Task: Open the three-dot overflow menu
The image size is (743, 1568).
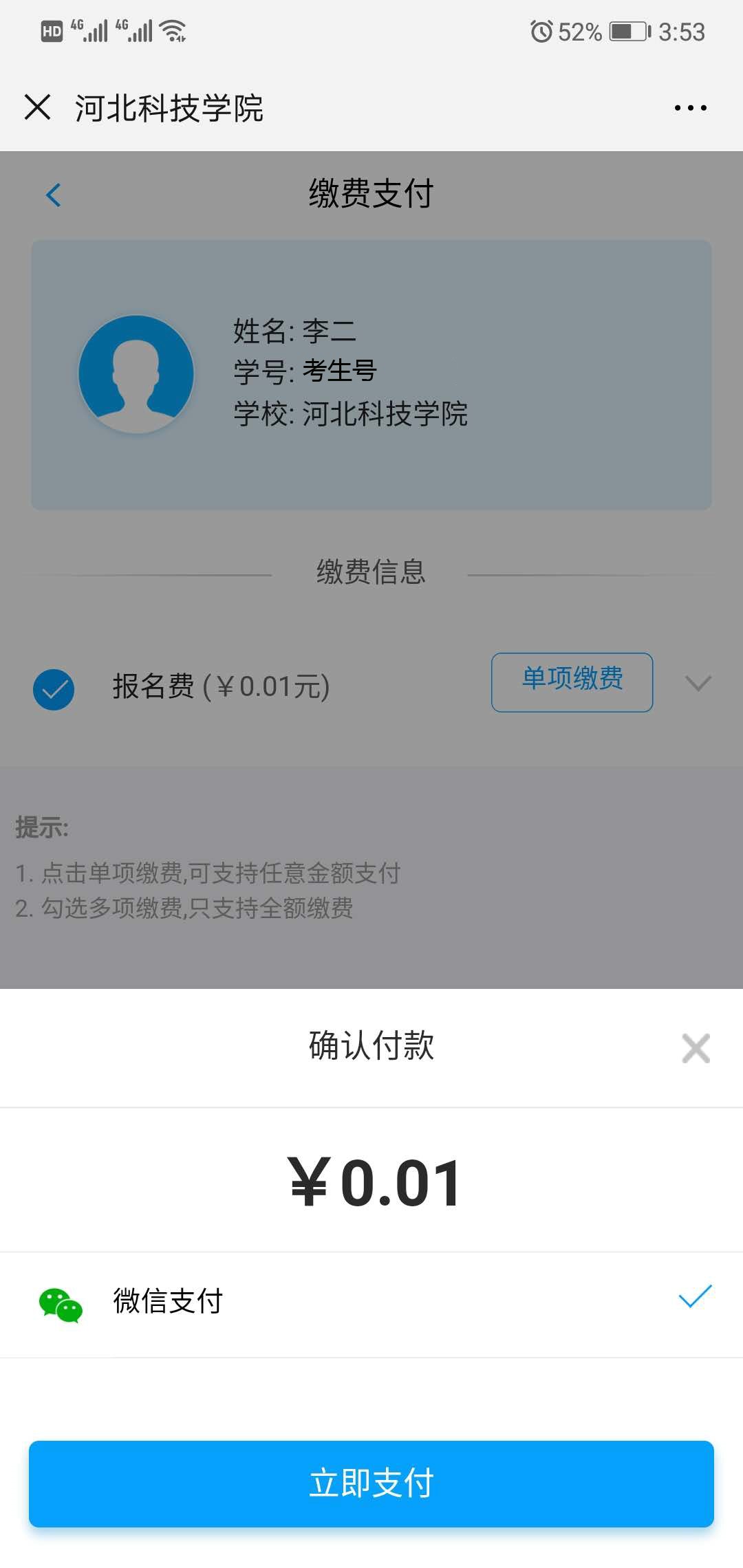Action: point(690,108)
